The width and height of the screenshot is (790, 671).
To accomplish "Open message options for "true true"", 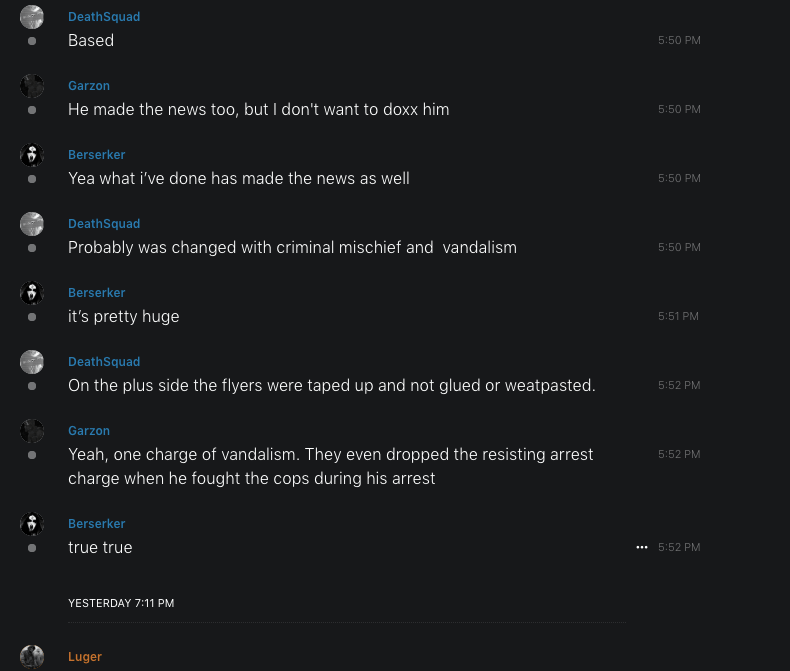I will tap(641, 547).
